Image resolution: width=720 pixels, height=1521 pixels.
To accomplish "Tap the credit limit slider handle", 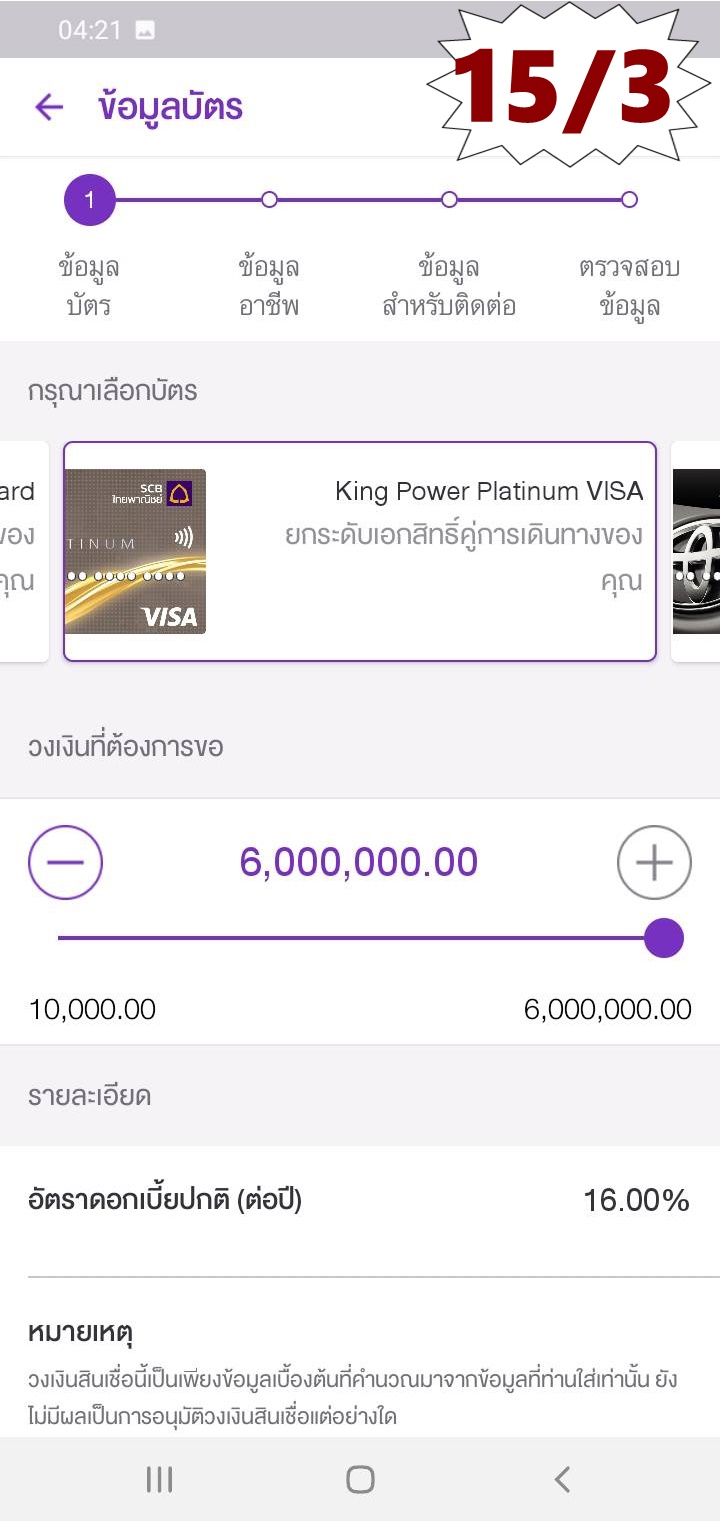I will pos(663,938).
